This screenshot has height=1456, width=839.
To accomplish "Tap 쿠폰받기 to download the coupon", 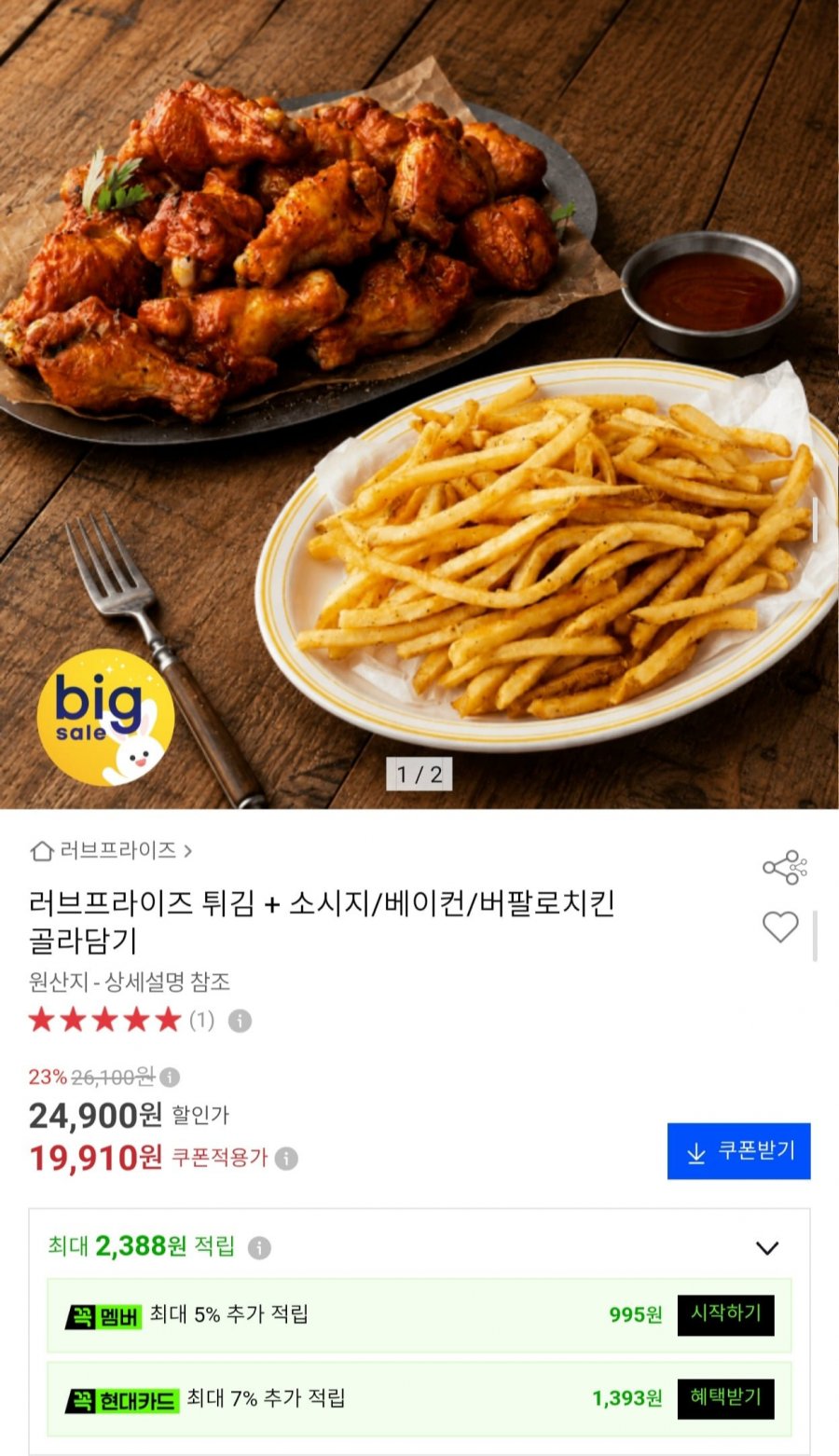I will pos(738,1151).
